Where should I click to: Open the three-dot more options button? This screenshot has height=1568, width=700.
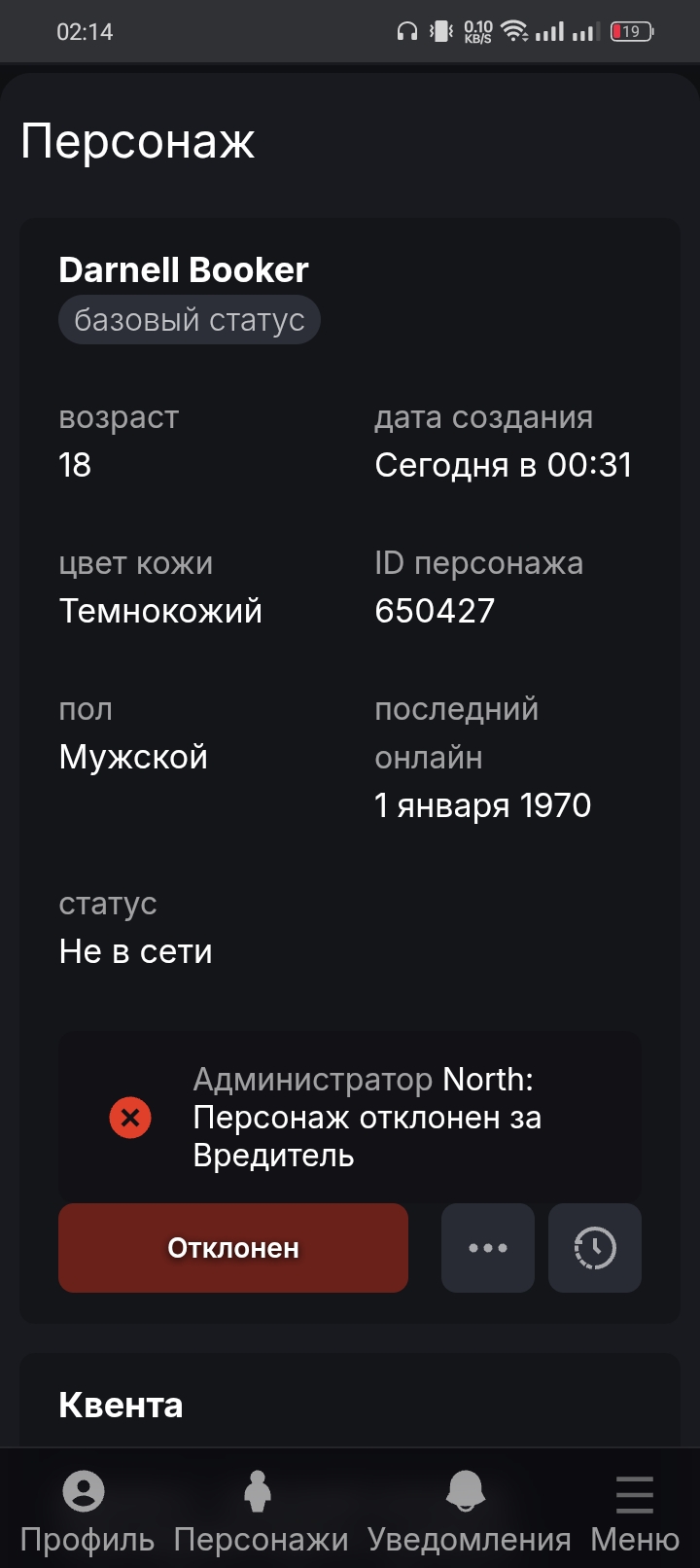488,1248
